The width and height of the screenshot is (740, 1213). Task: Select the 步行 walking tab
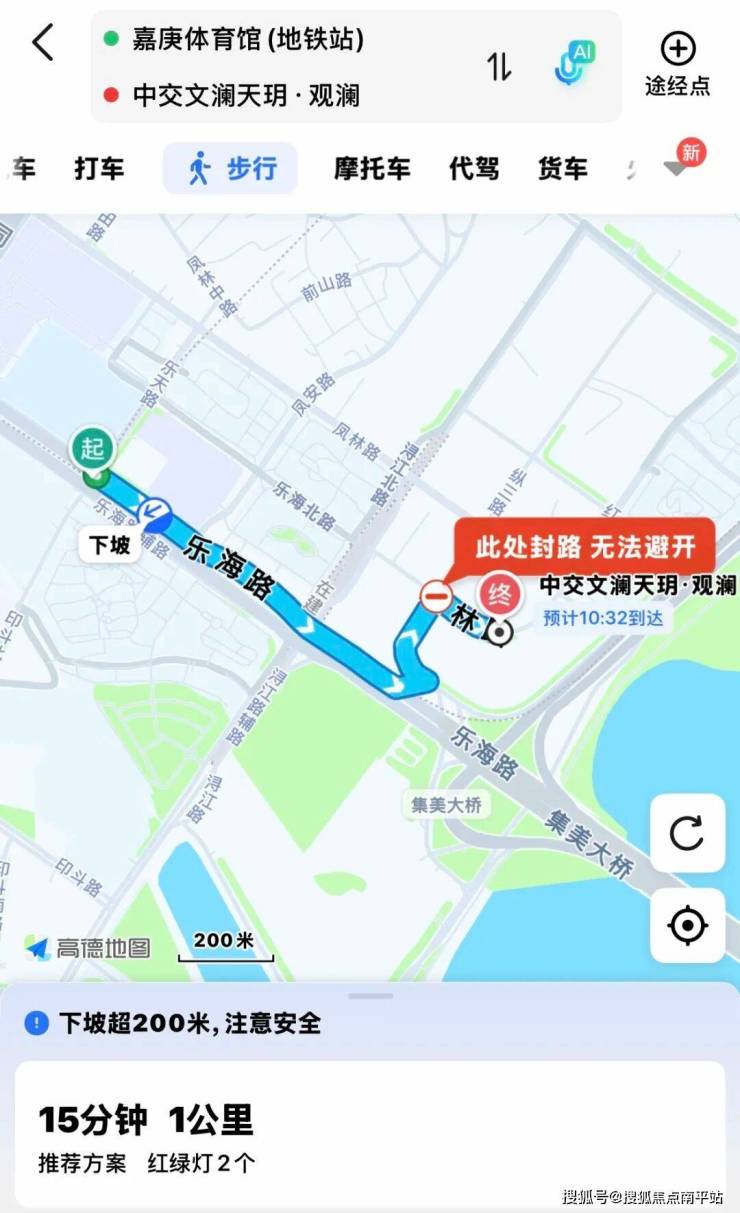(x=231, y=168)
